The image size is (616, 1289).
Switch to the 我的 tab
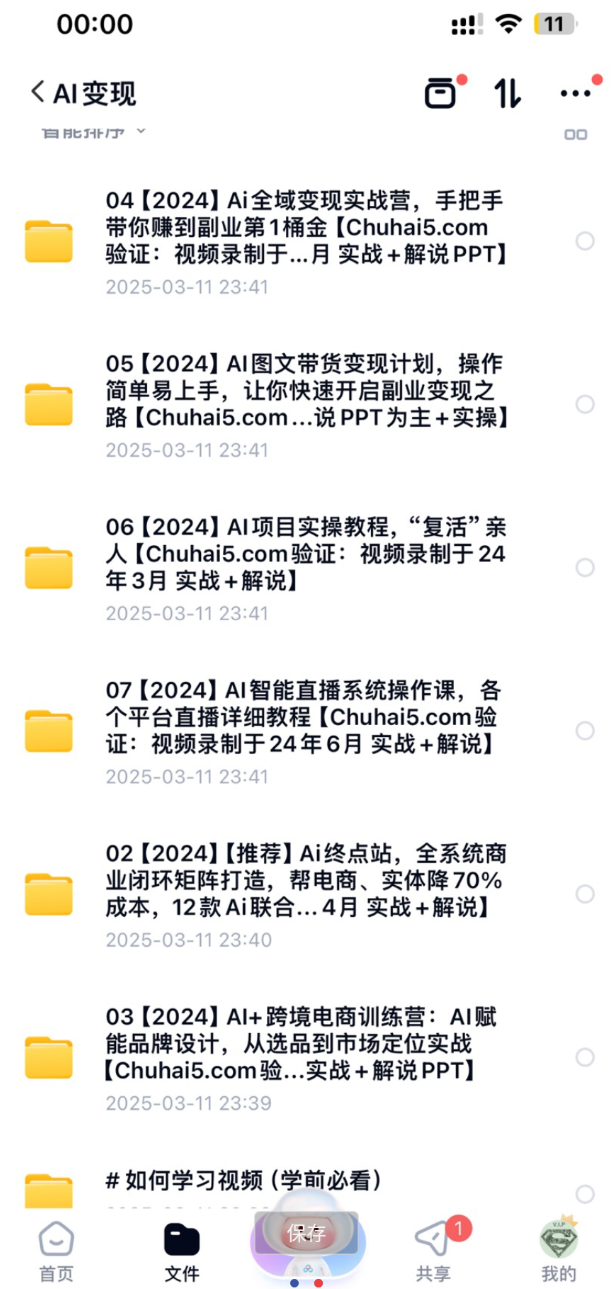pos(558,1251)
